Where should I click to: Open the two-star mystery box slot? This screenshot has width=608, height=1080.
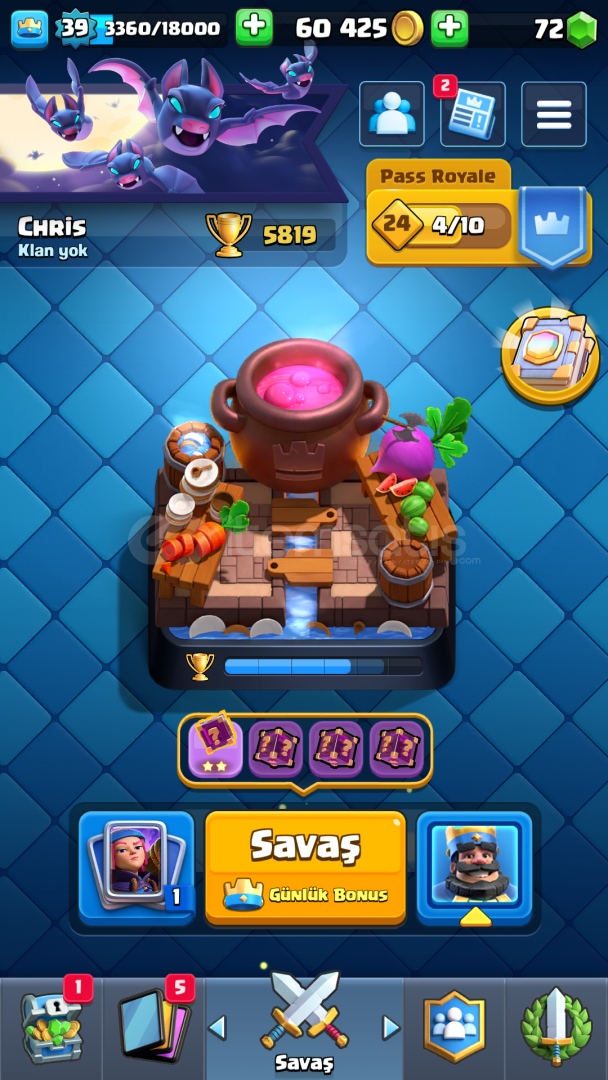[x=216, y=749]
